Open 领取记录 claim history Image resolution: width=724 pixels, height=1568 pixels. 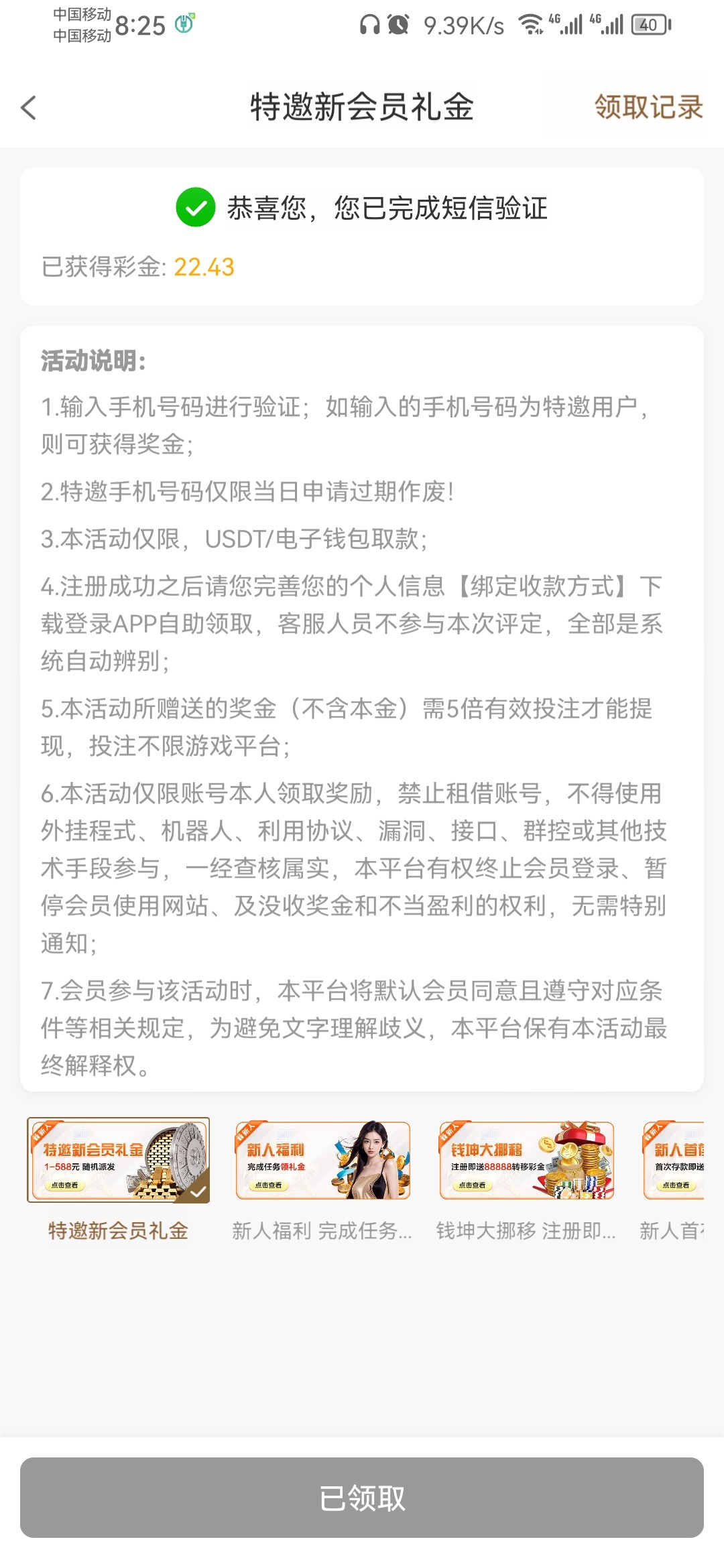(648, 107)
